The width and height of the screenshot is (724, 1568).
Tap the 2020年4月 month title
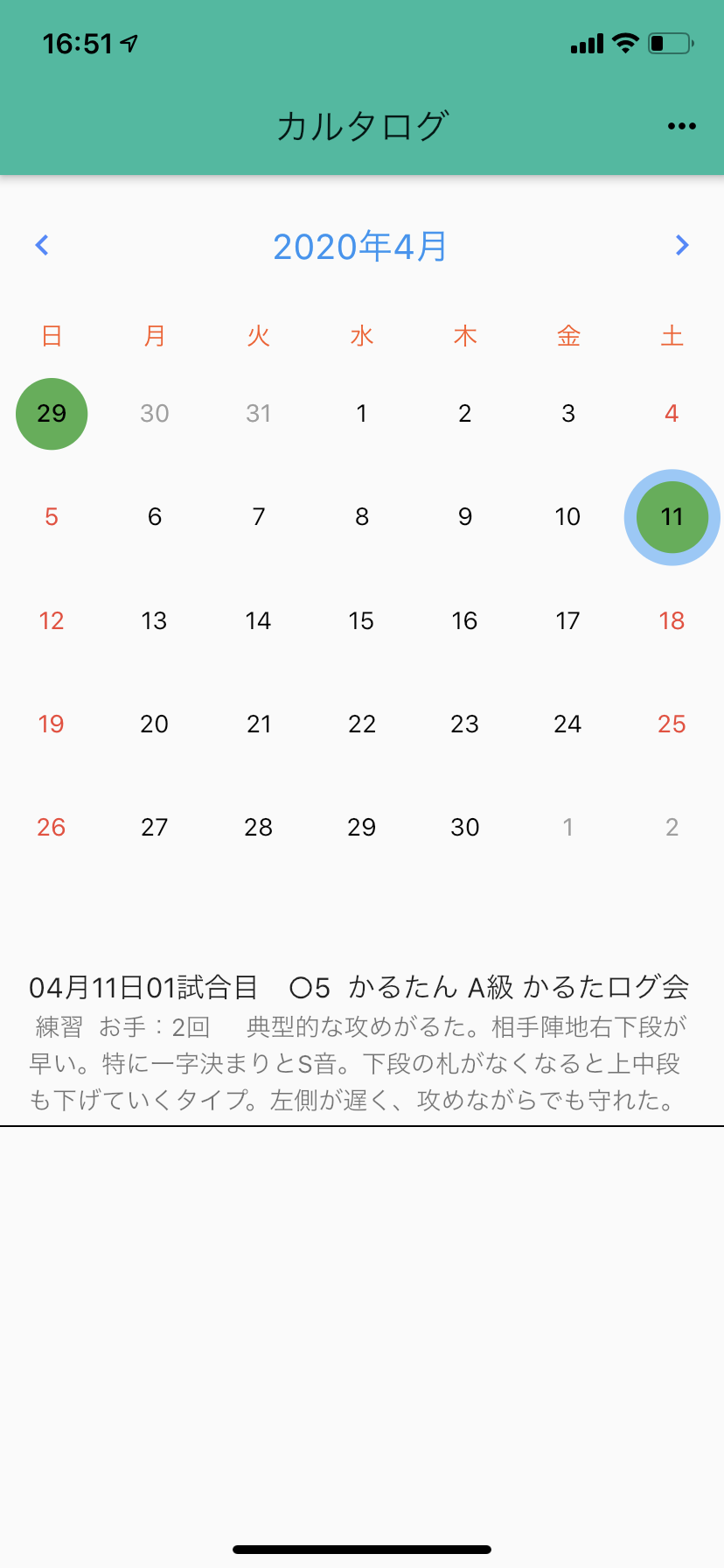(361, 247)
